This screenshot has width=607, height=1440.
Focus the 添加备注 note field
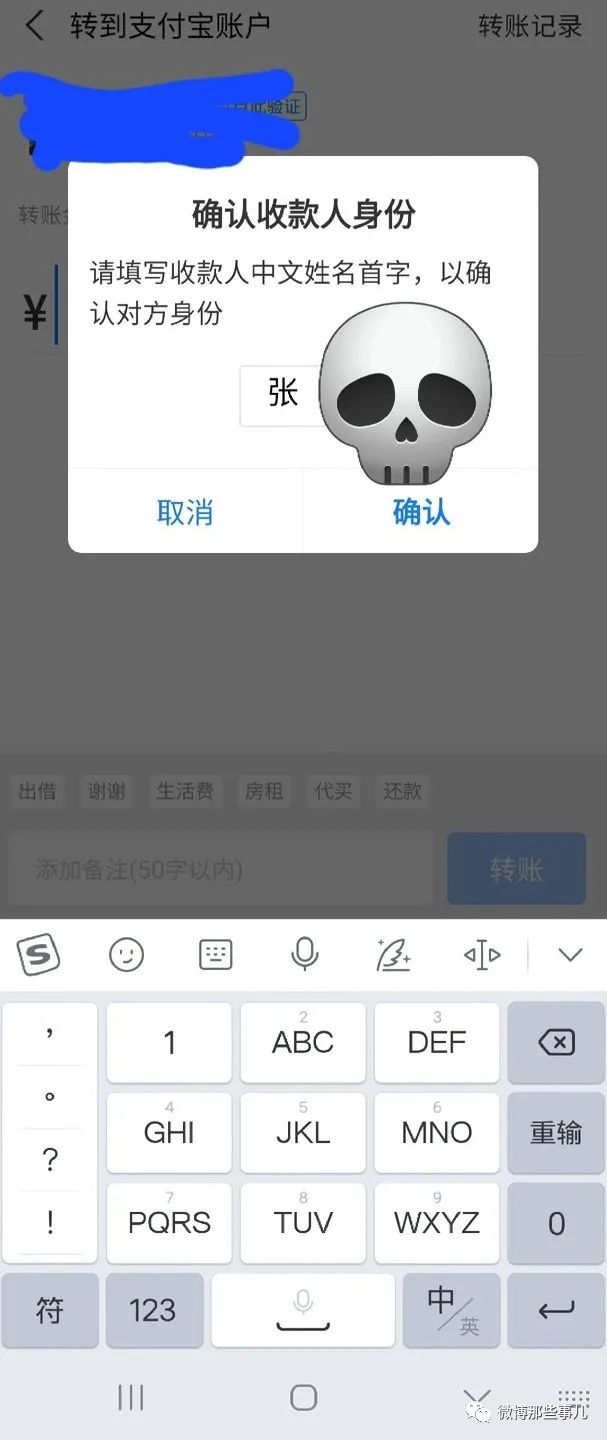[x=220, y=869]
